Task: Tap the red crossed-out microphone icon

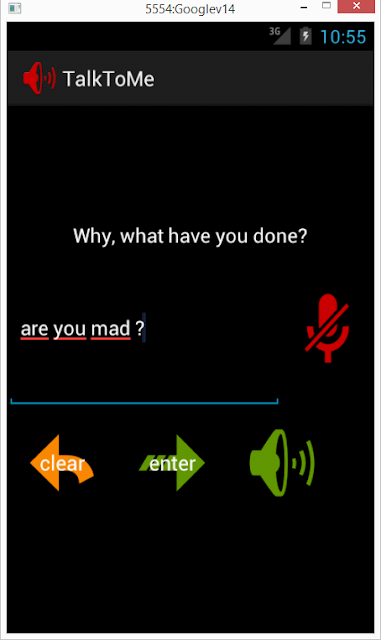Action: pos(328,328)
